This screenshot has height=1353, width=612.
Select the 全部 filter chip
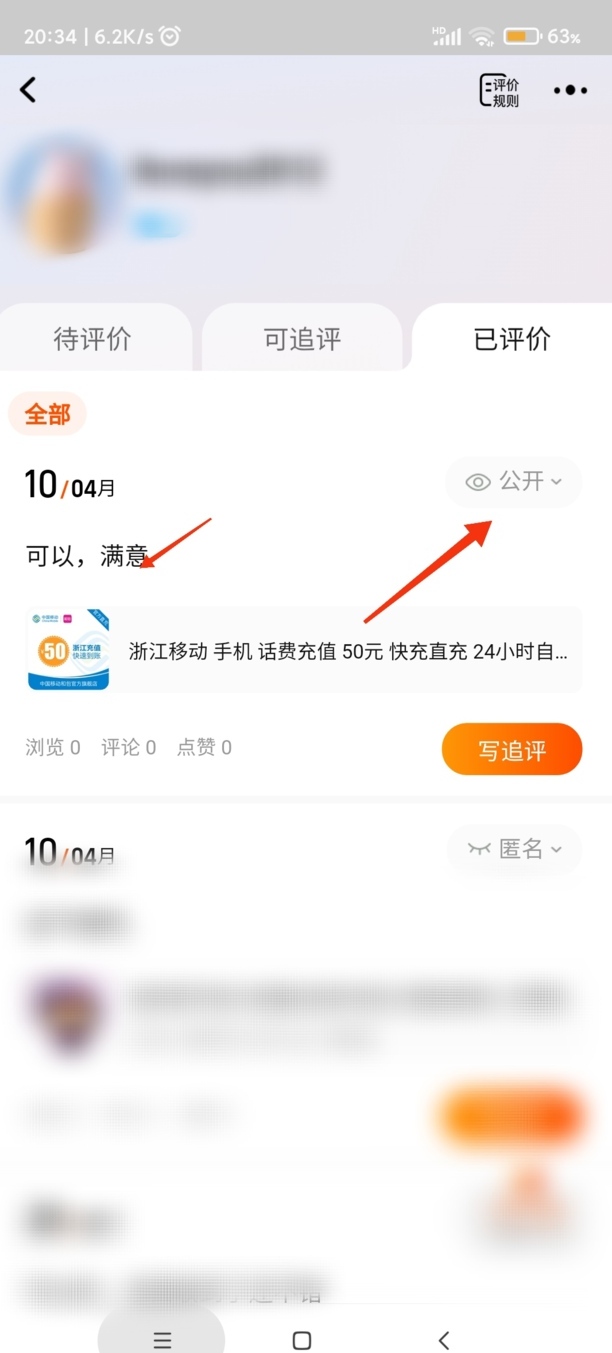47,414
